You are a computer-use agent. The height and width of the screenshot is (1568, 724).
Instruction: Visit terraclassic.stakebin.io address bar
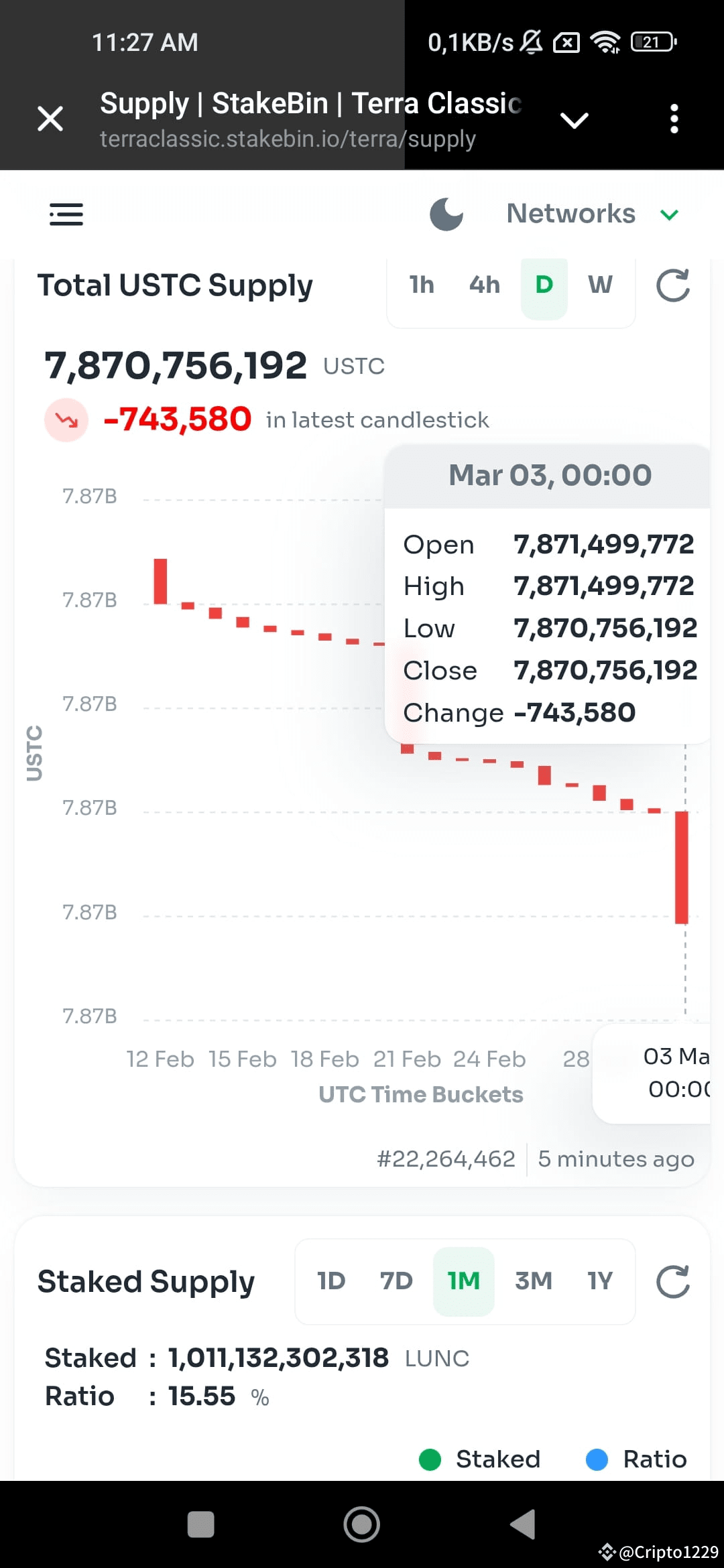point(287,139)
